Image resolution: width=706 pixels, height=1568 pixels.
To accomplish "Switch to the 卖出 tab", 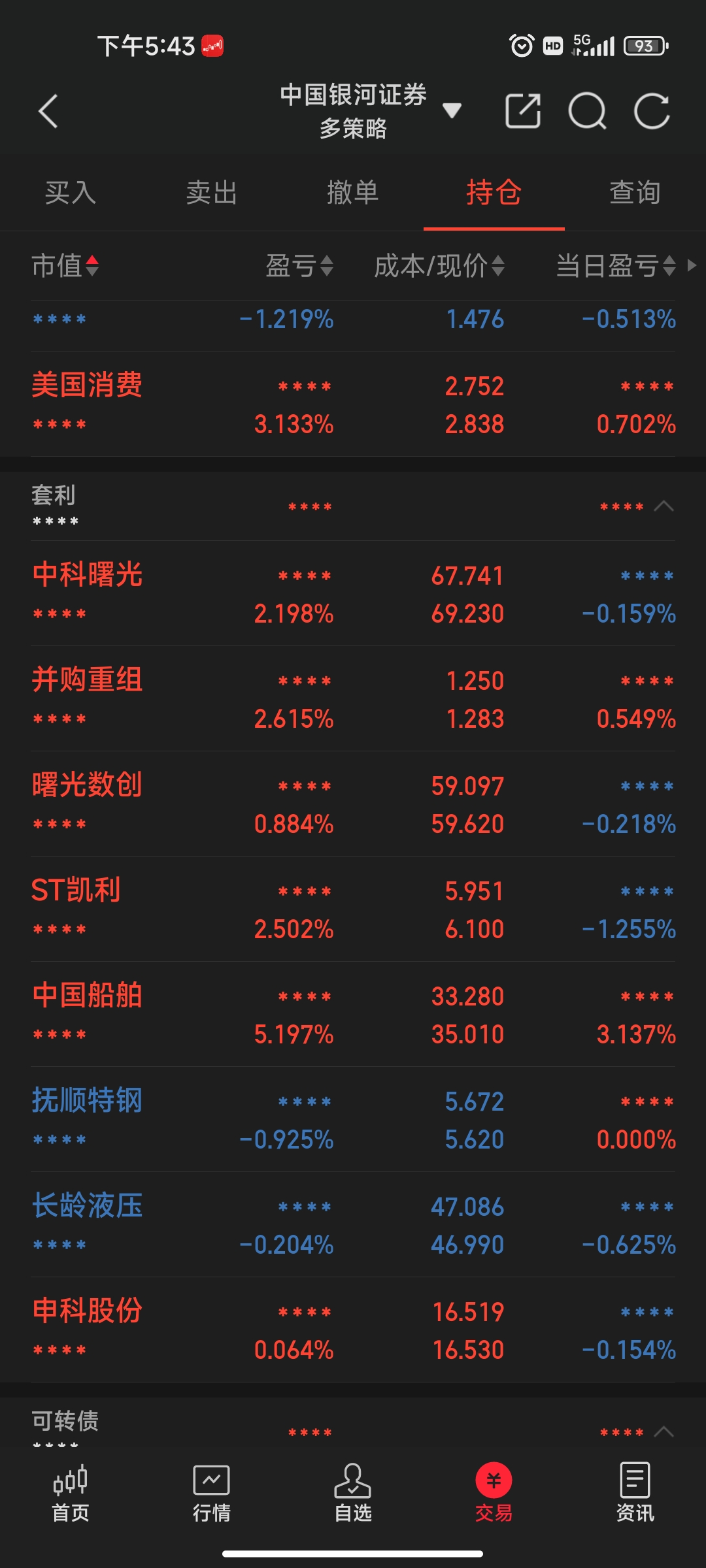I will point(212,193).
